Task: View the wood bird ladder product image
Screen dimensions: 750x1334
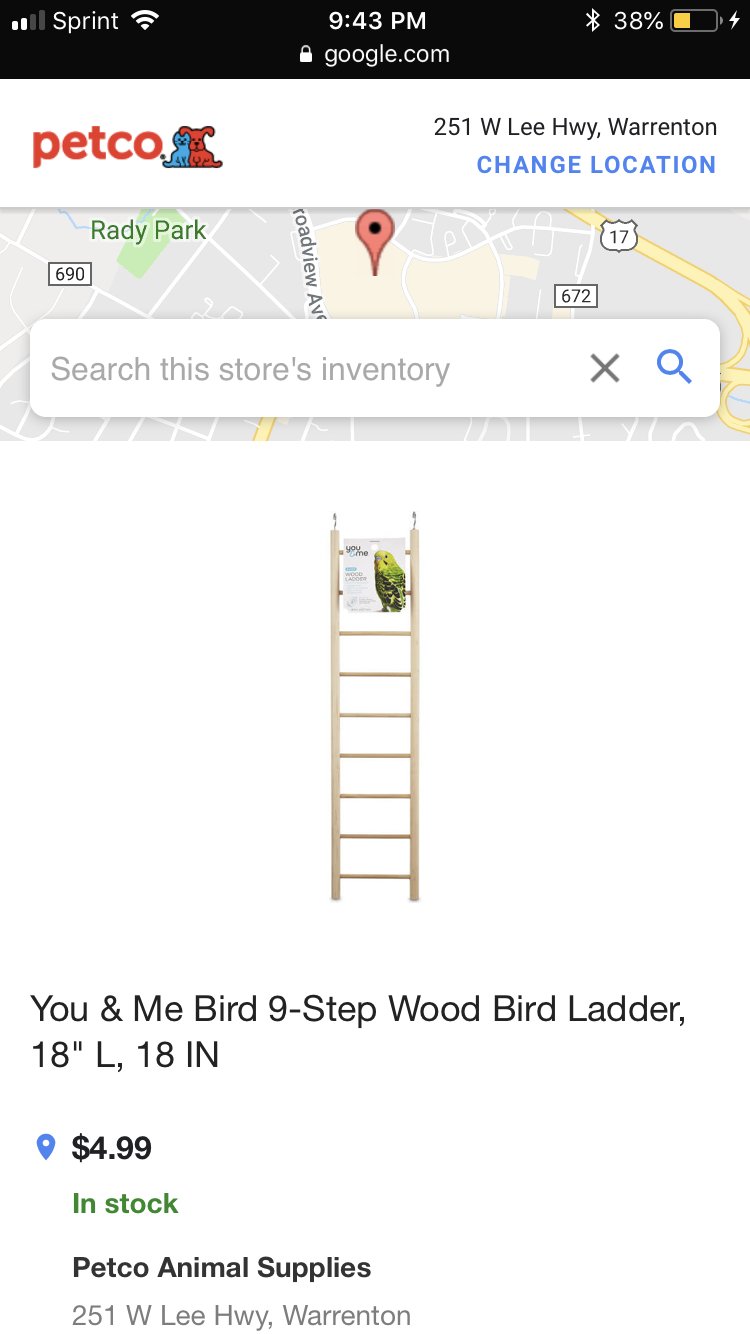Action: tap(375, 706)
